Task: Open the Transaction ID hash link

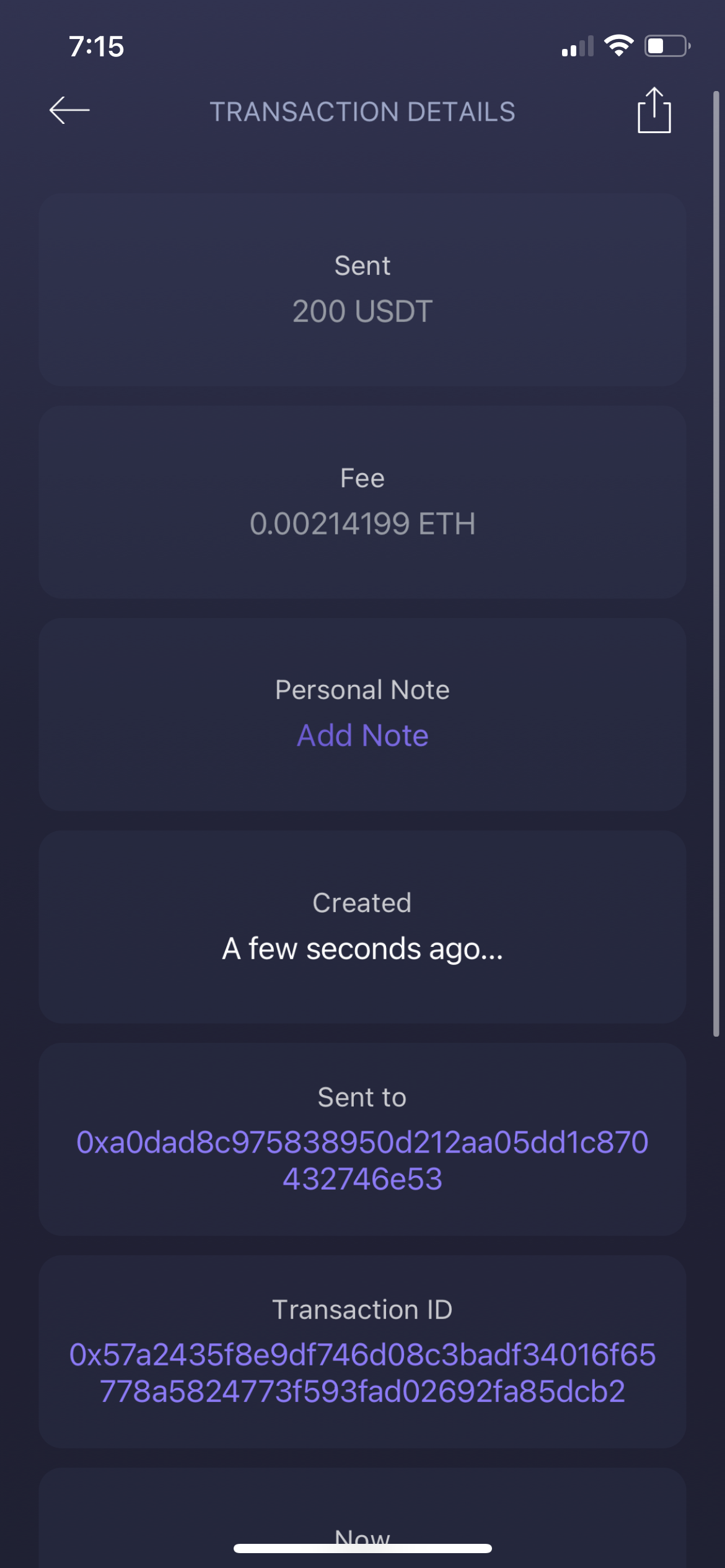Action: [362, 1372]
